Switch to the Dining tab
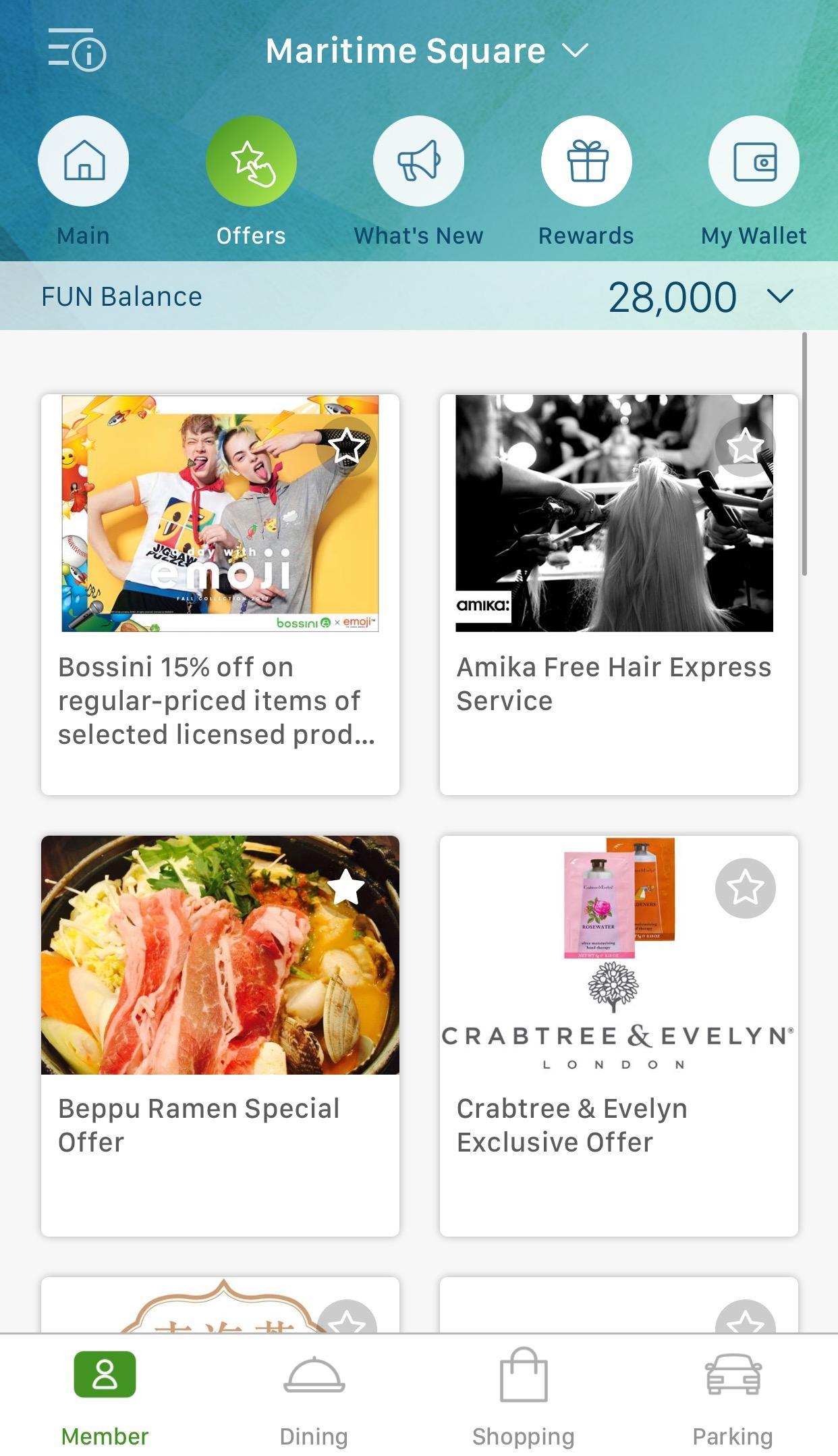 pos(314,1396)
